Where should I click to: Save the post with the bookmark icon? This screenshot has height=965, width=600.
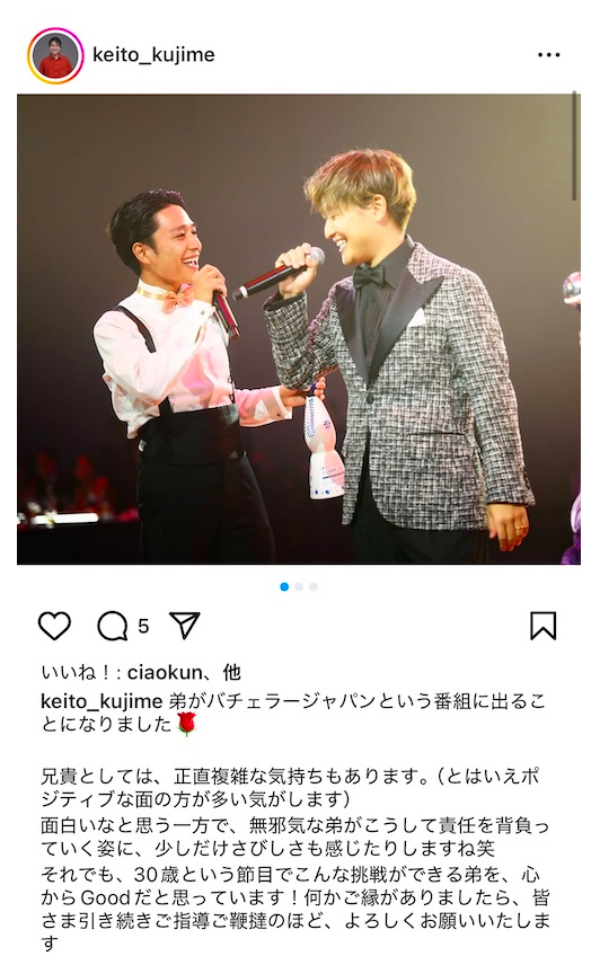point(542,626)
